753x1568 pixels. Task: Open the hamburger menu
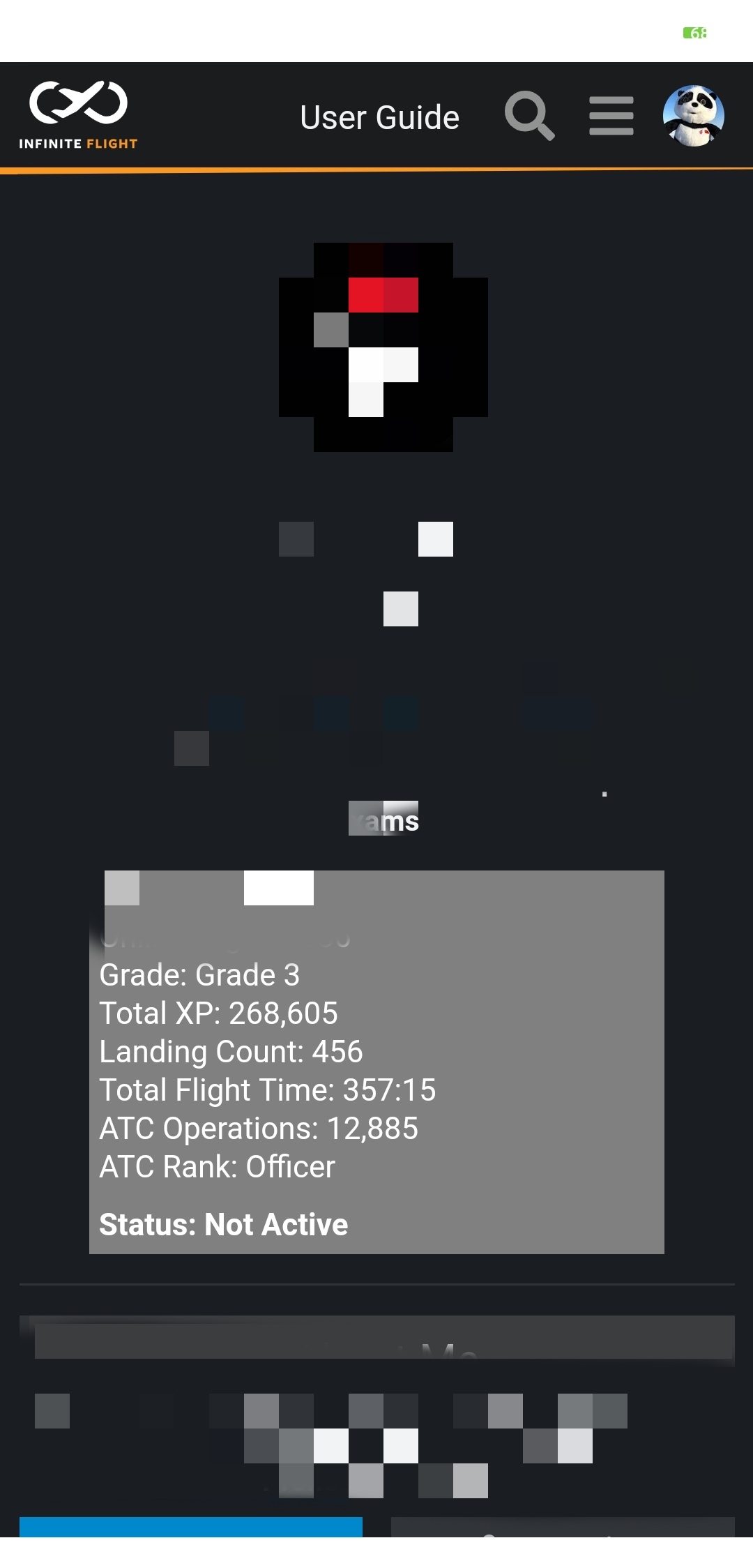tap(611, 116)
